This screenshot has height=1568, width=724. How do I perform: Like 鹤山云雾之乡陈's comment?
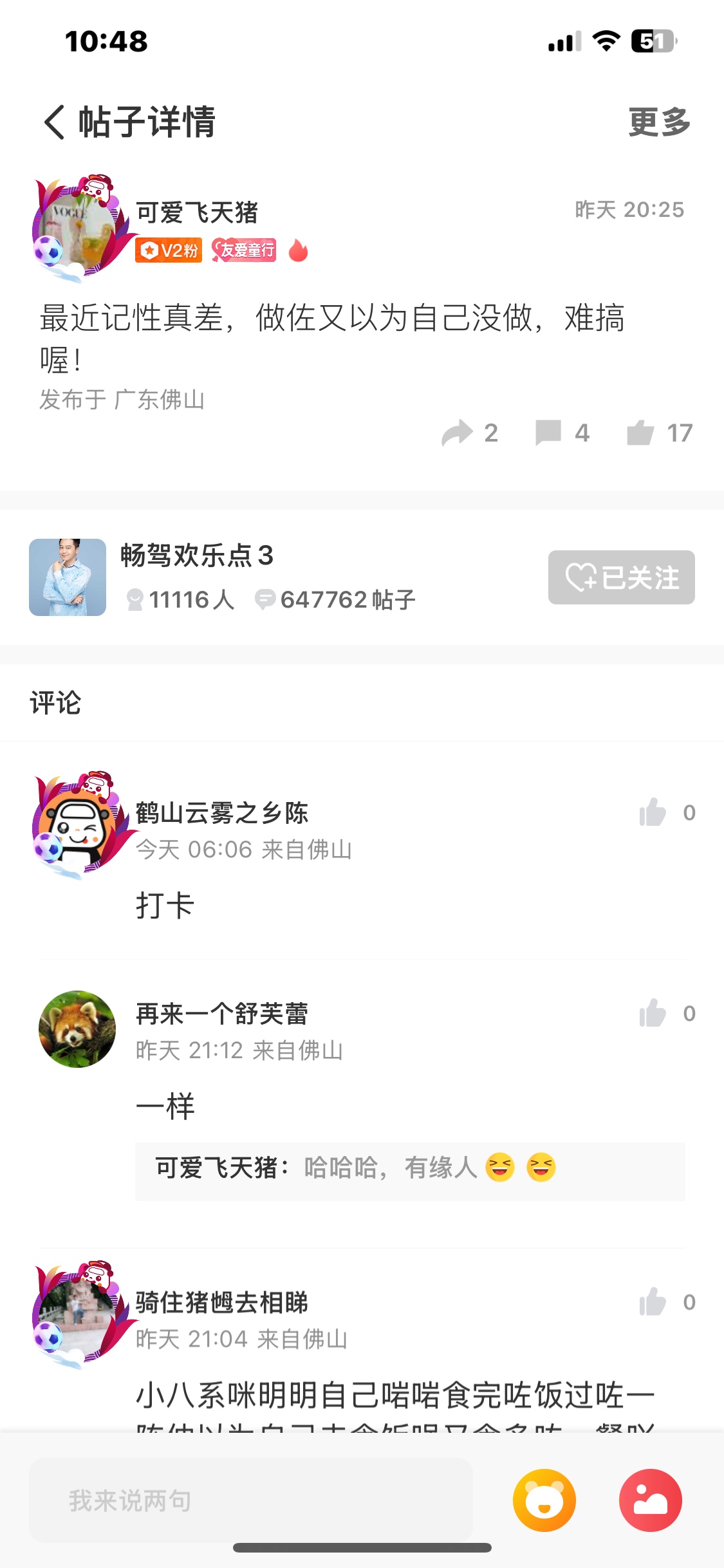point(653,812)
